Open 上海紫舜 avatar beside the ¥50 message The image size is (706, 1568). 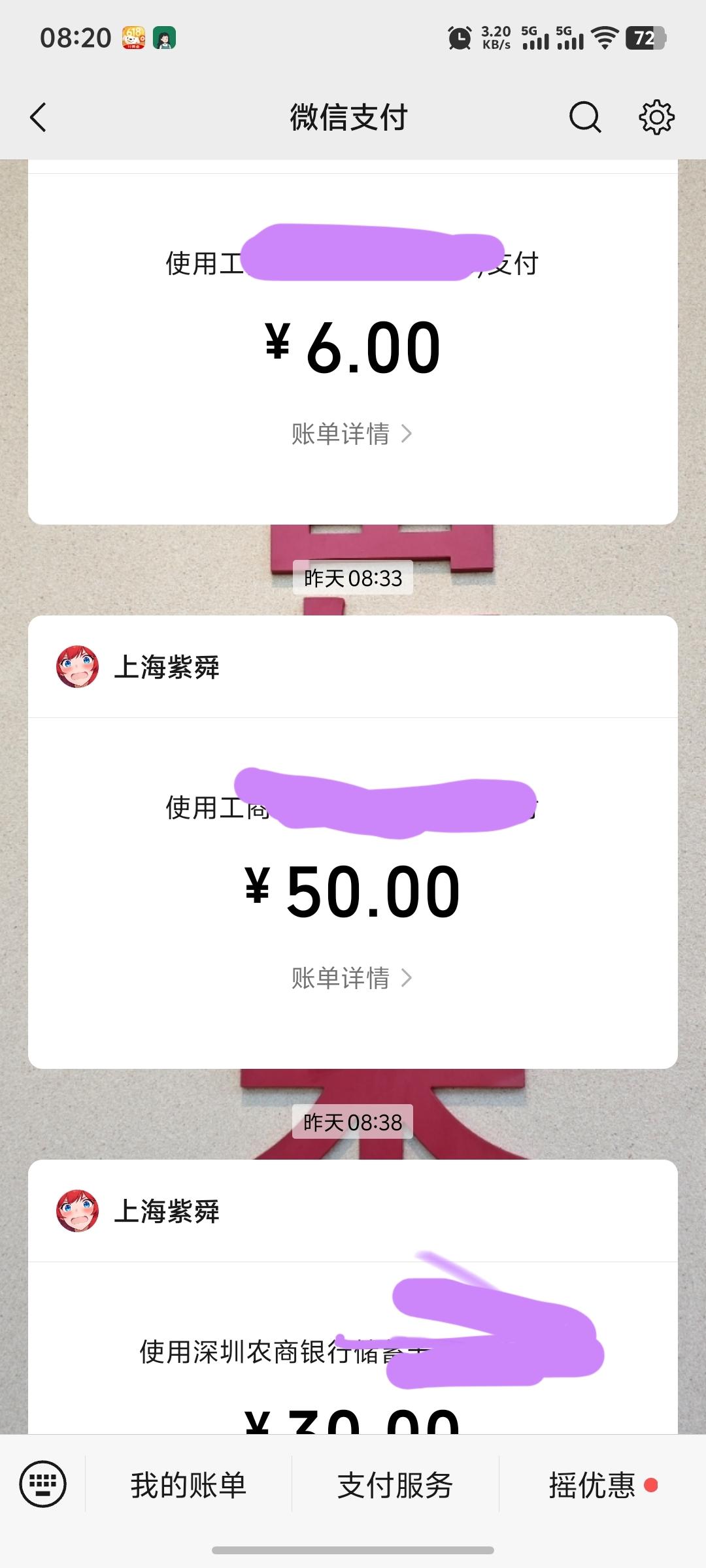[x=78, y=666]
